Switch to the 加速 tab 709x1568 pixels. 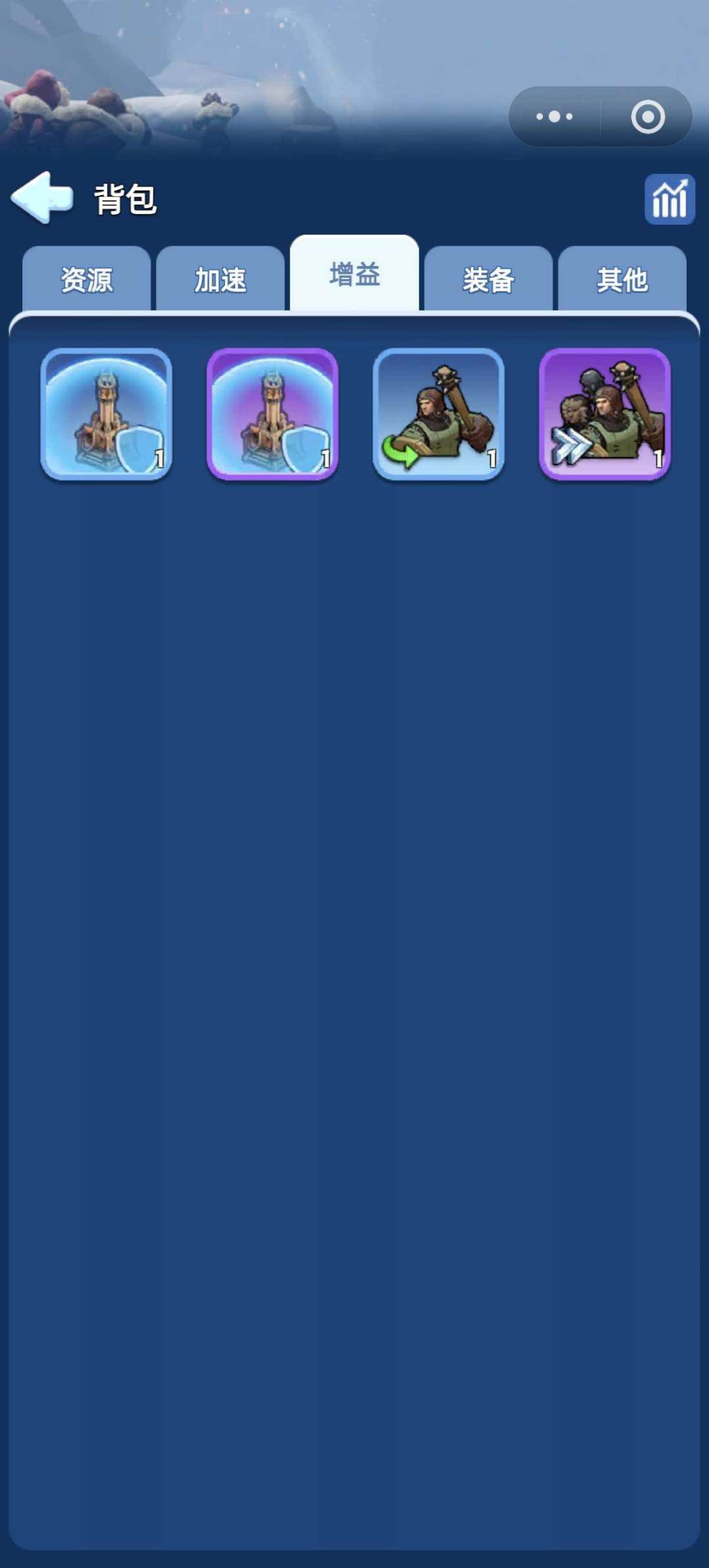pos(221,280)
